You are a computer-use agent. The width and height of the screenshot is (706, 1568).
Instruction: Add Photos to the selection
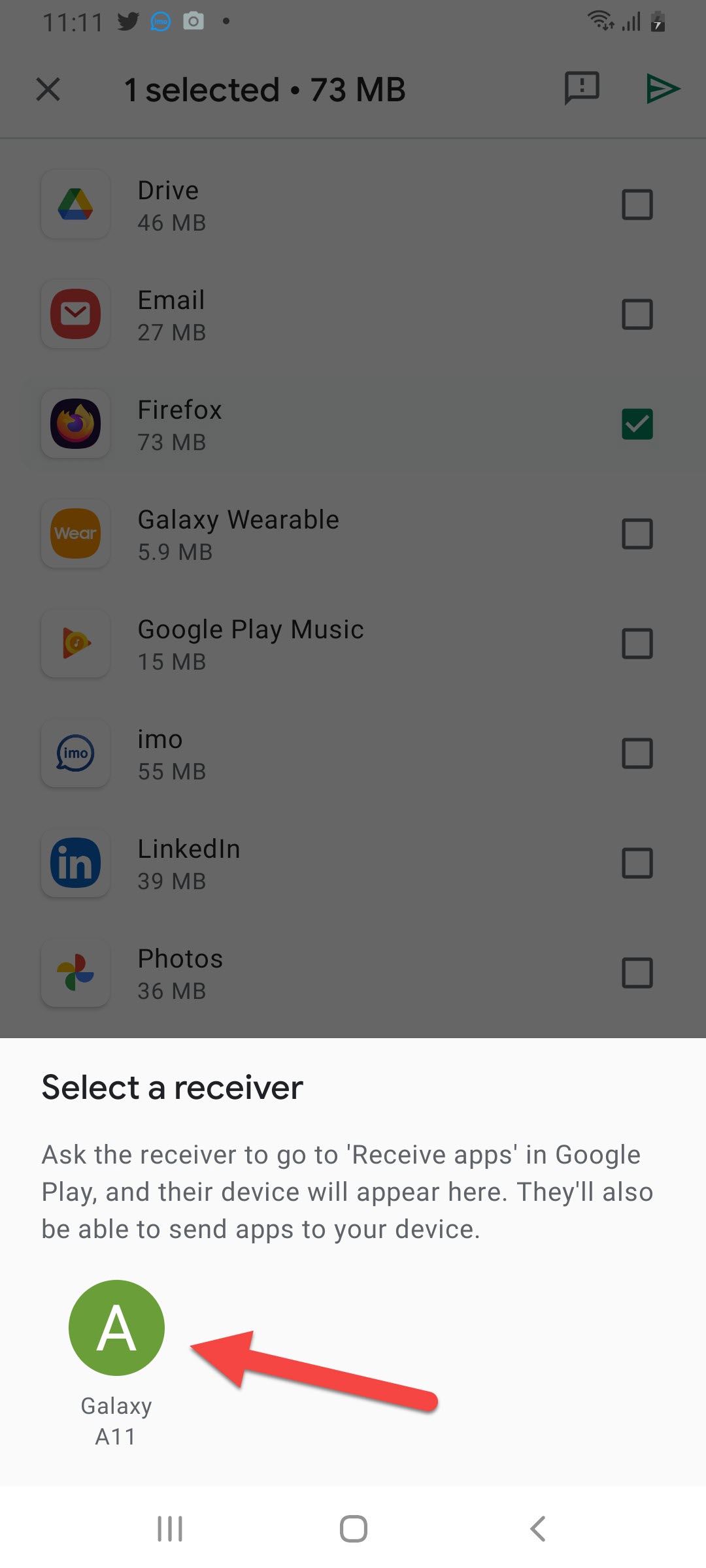pyautogui.click(x=637, y=973)
